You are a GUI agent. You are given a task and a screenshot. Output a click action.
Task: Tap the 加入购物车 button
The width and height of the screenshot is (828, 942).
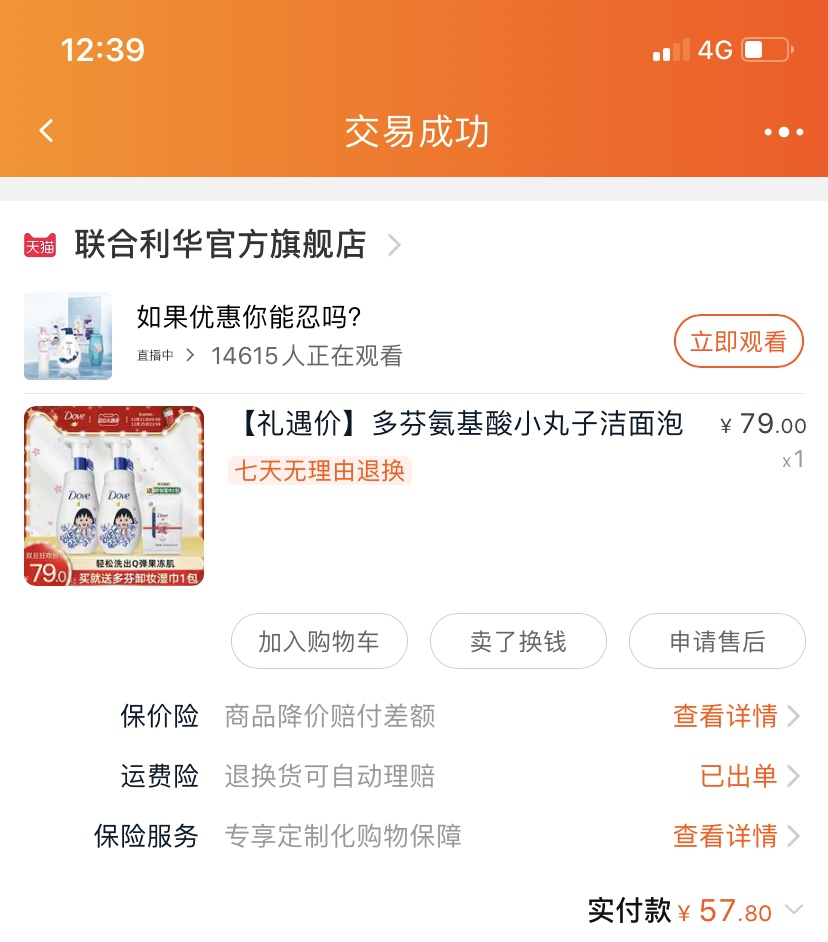319,641
